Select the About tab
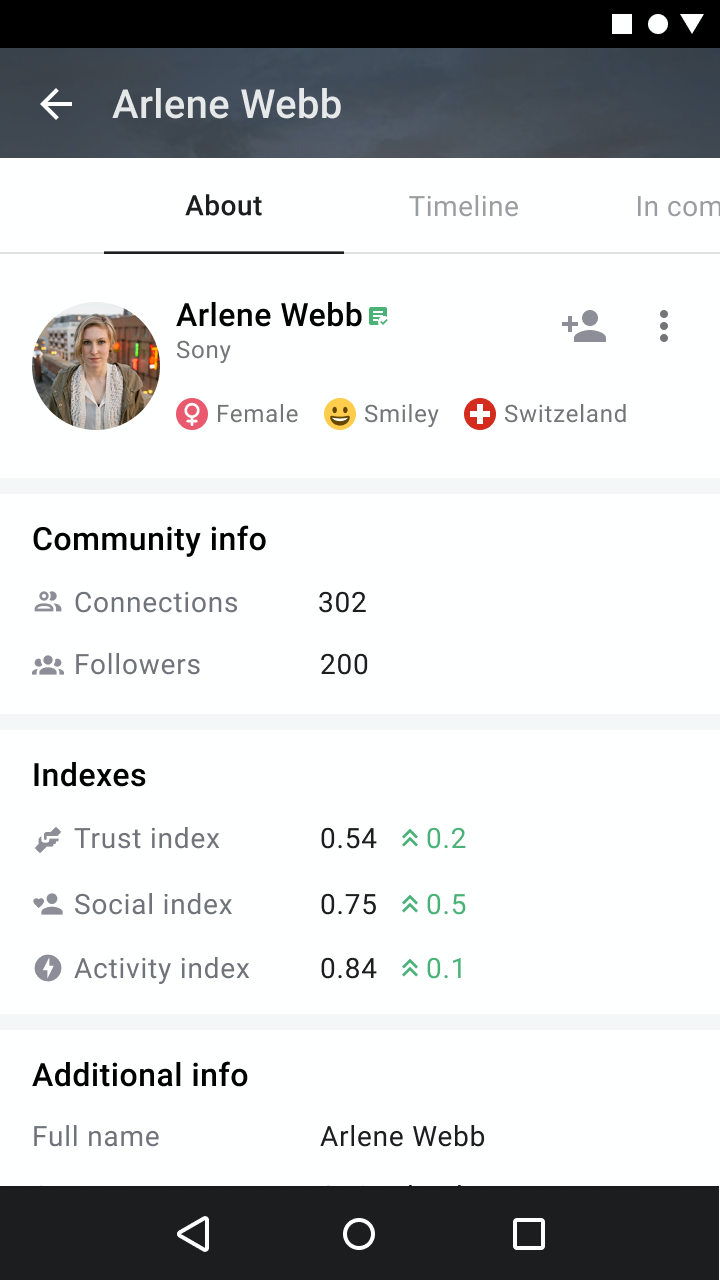Image resolution: width=720 pixels, height=1280 pixels. 224,206
